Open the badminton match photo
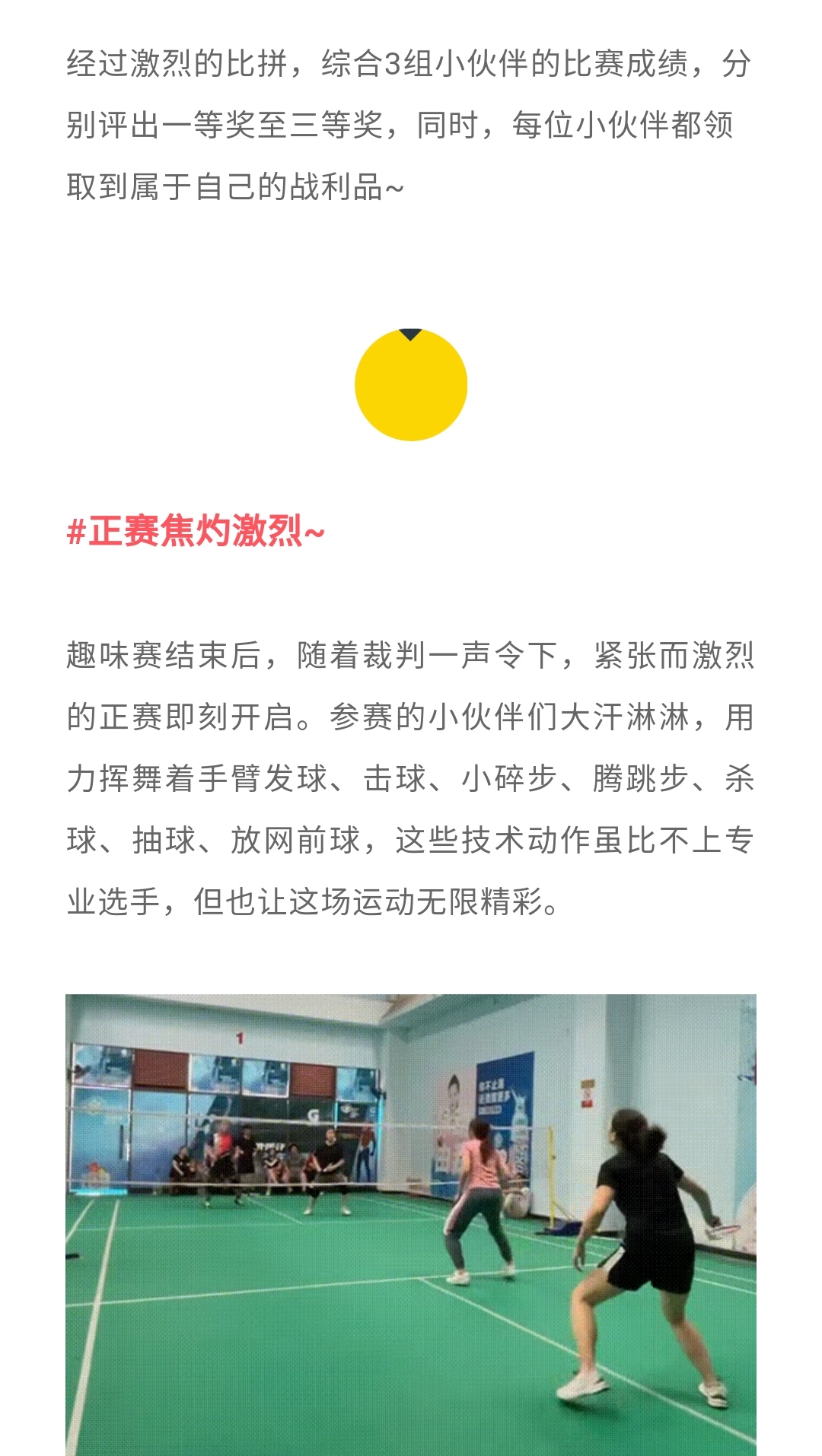This screenshot has width=822, height=1456. pos(411,1225)
